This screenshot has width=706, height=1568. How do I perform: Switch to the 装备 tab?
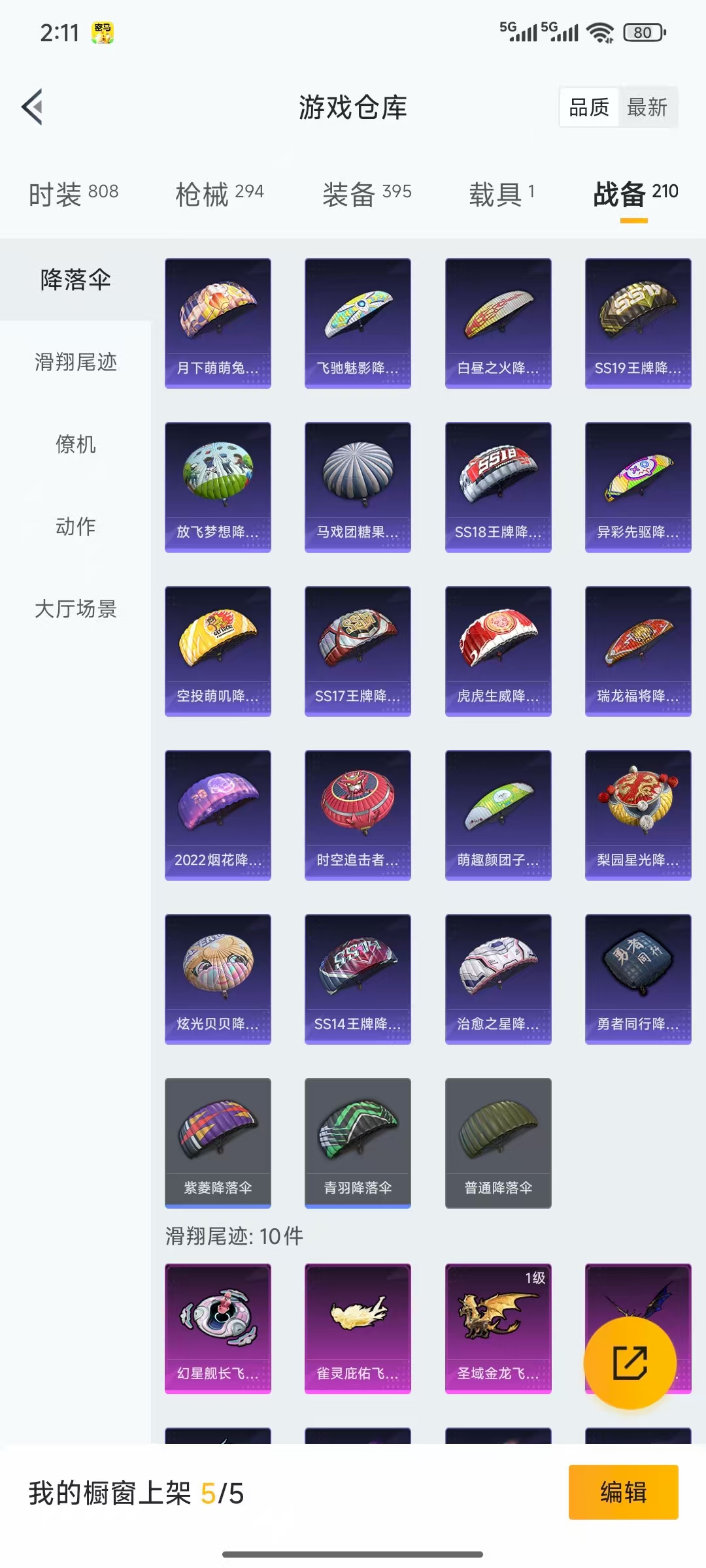[367, 193]
